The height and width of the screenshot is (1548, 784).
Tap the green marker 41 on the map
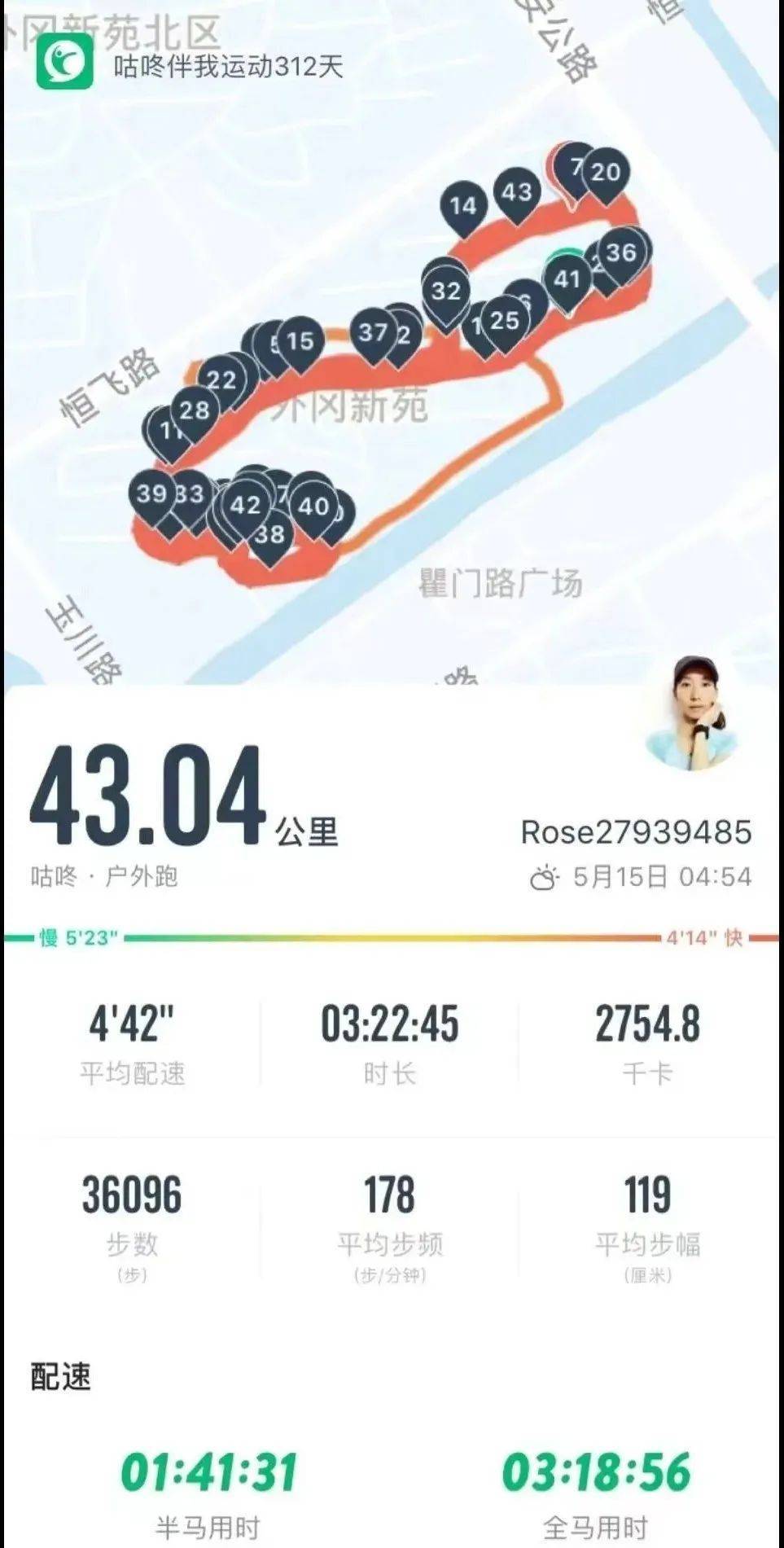569,278
